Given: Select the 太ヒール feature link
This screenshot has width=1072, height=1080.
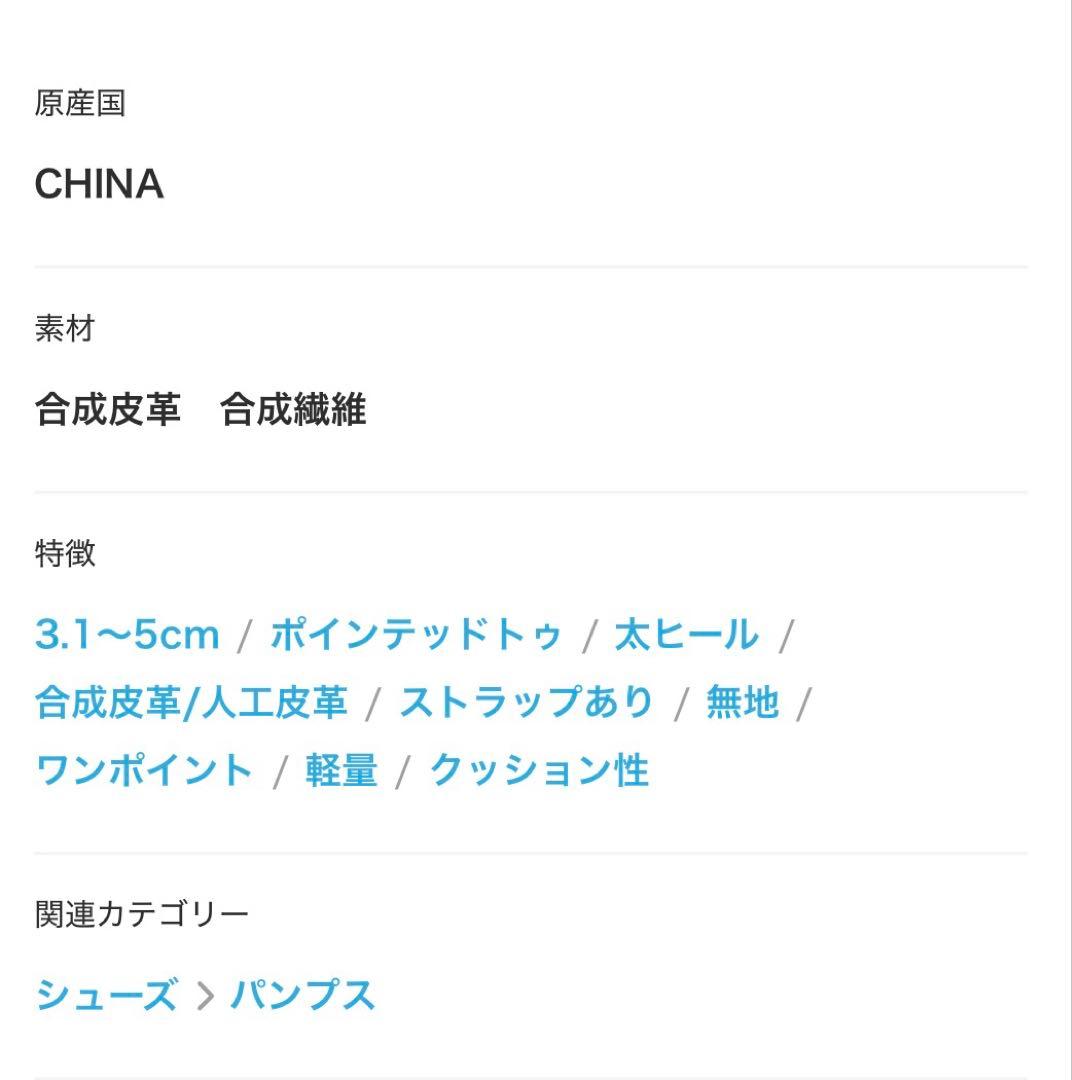Looking at the screenshot, I should pos(687,634).
